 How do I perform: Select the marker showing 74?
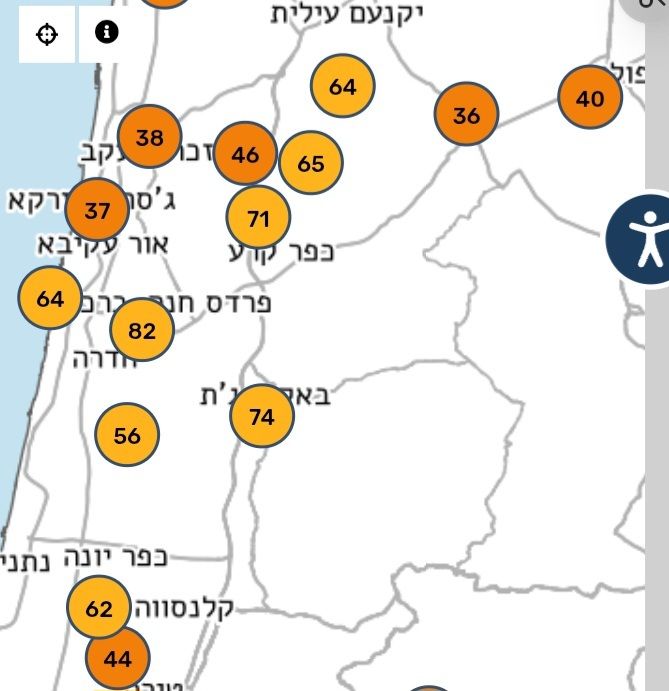point(262,416)
